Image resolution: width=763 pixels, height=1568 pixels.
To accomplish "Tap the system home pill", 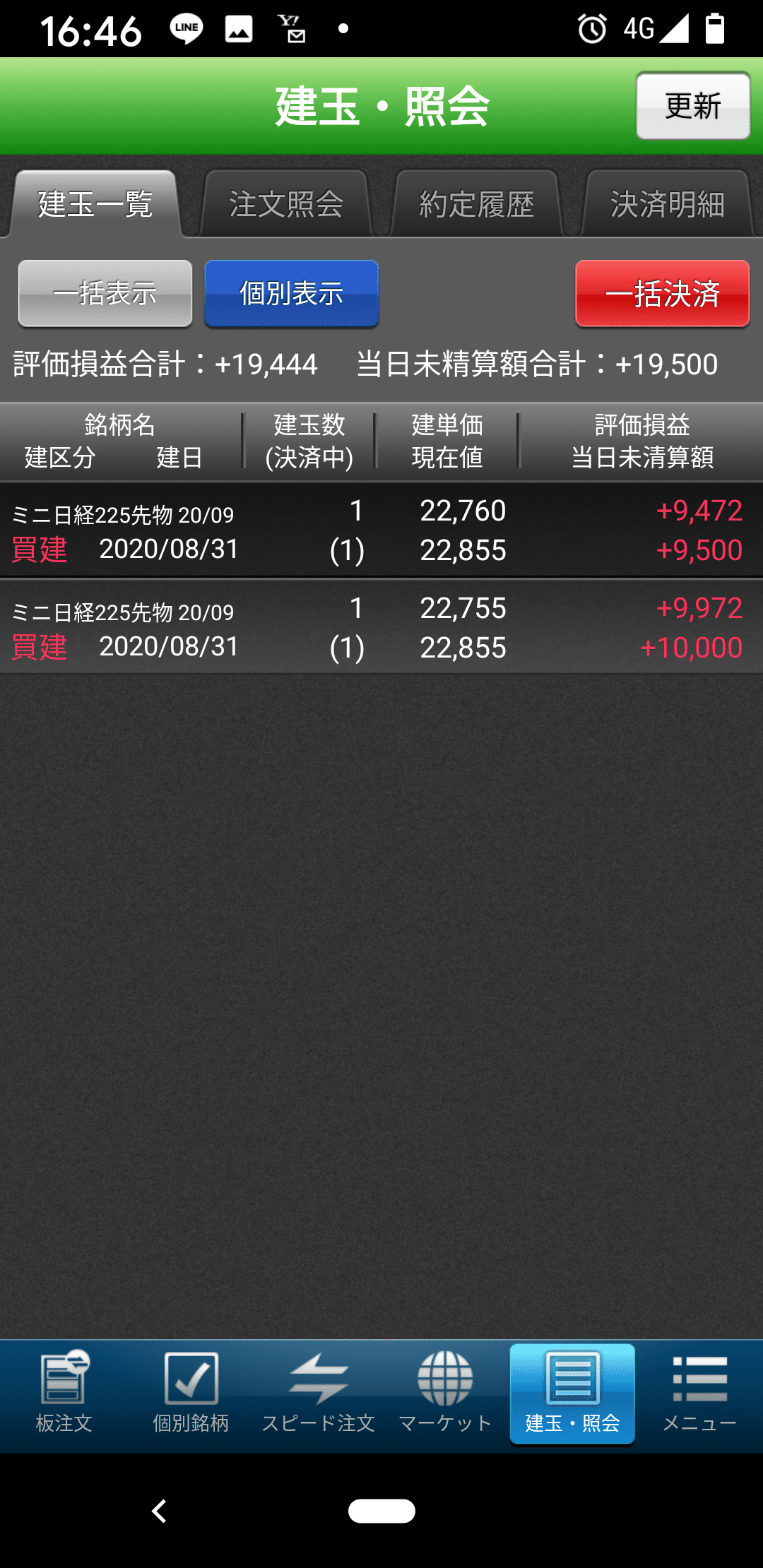I will pos(381,1511).
